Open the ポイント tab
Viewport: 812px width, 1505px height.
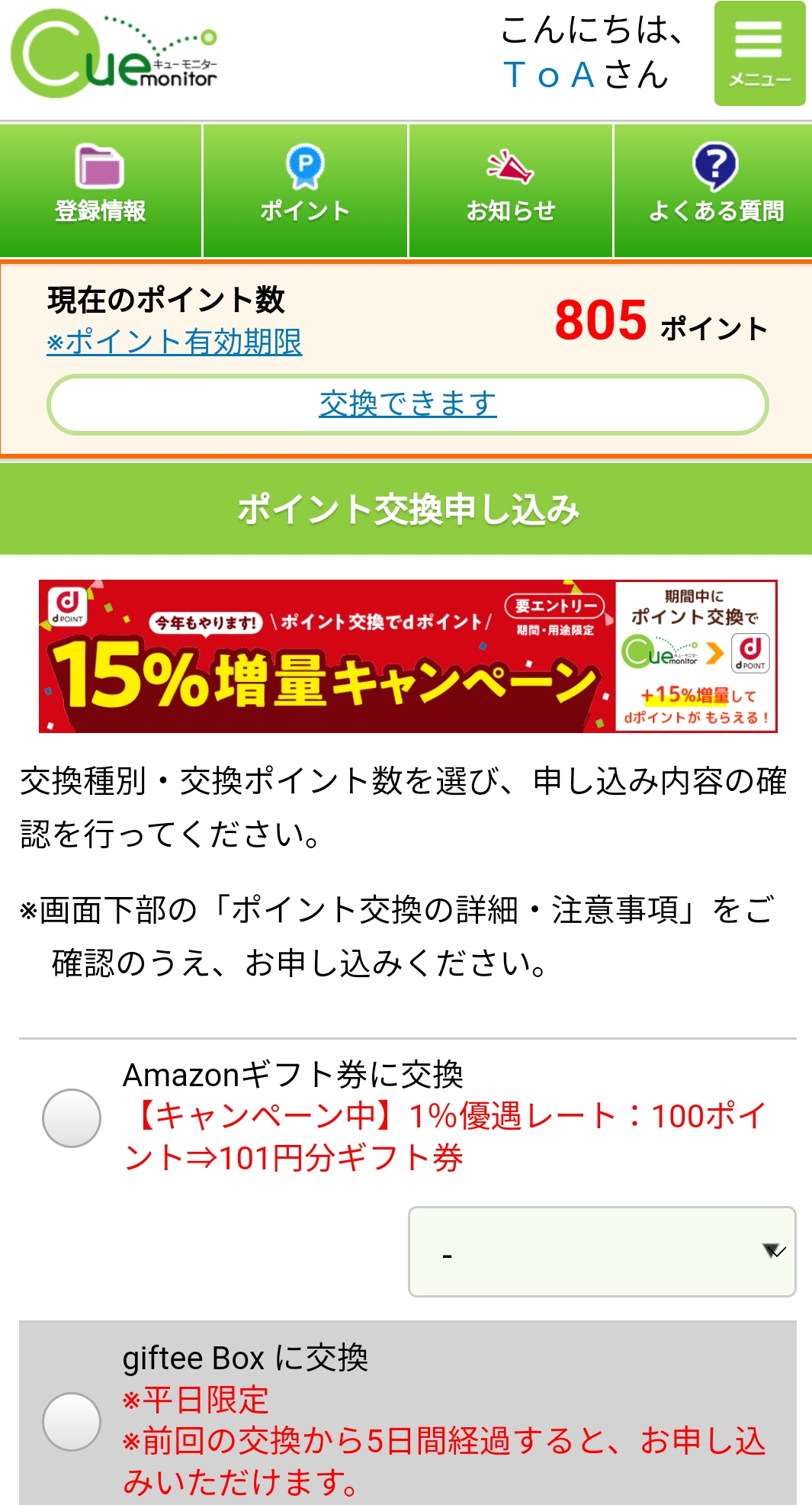305,191
